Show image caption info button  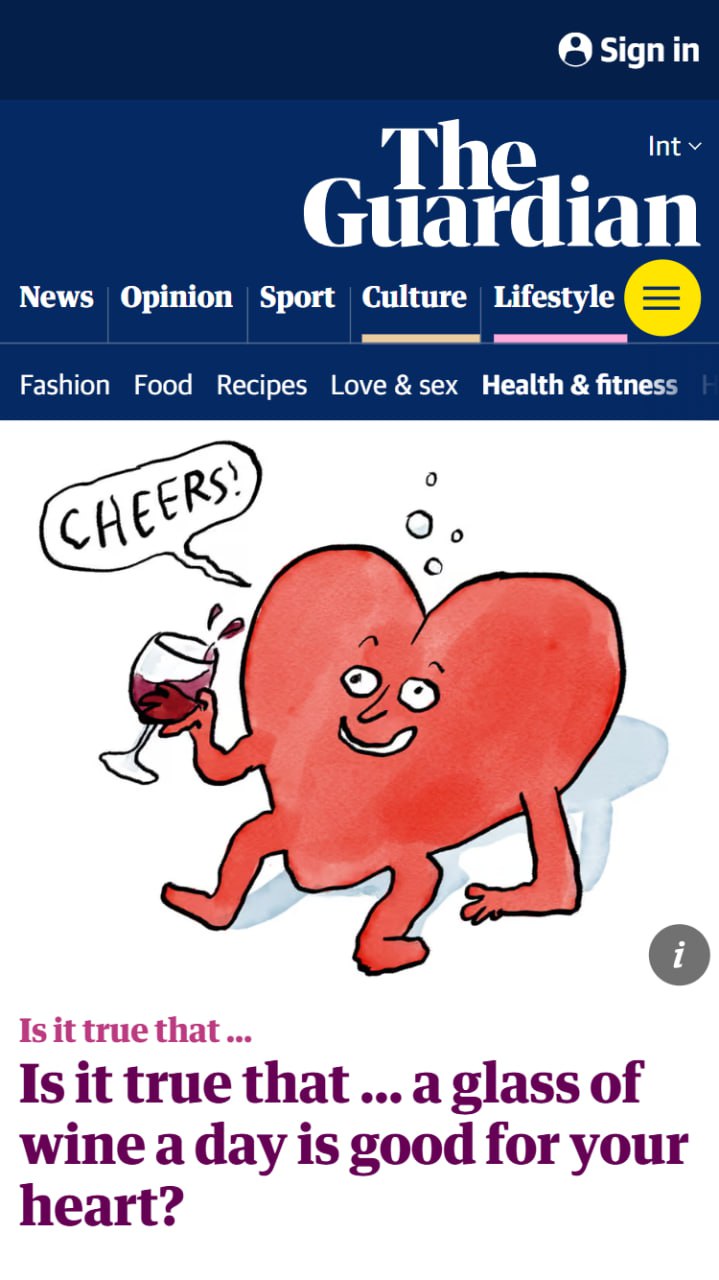pos(679,955)
